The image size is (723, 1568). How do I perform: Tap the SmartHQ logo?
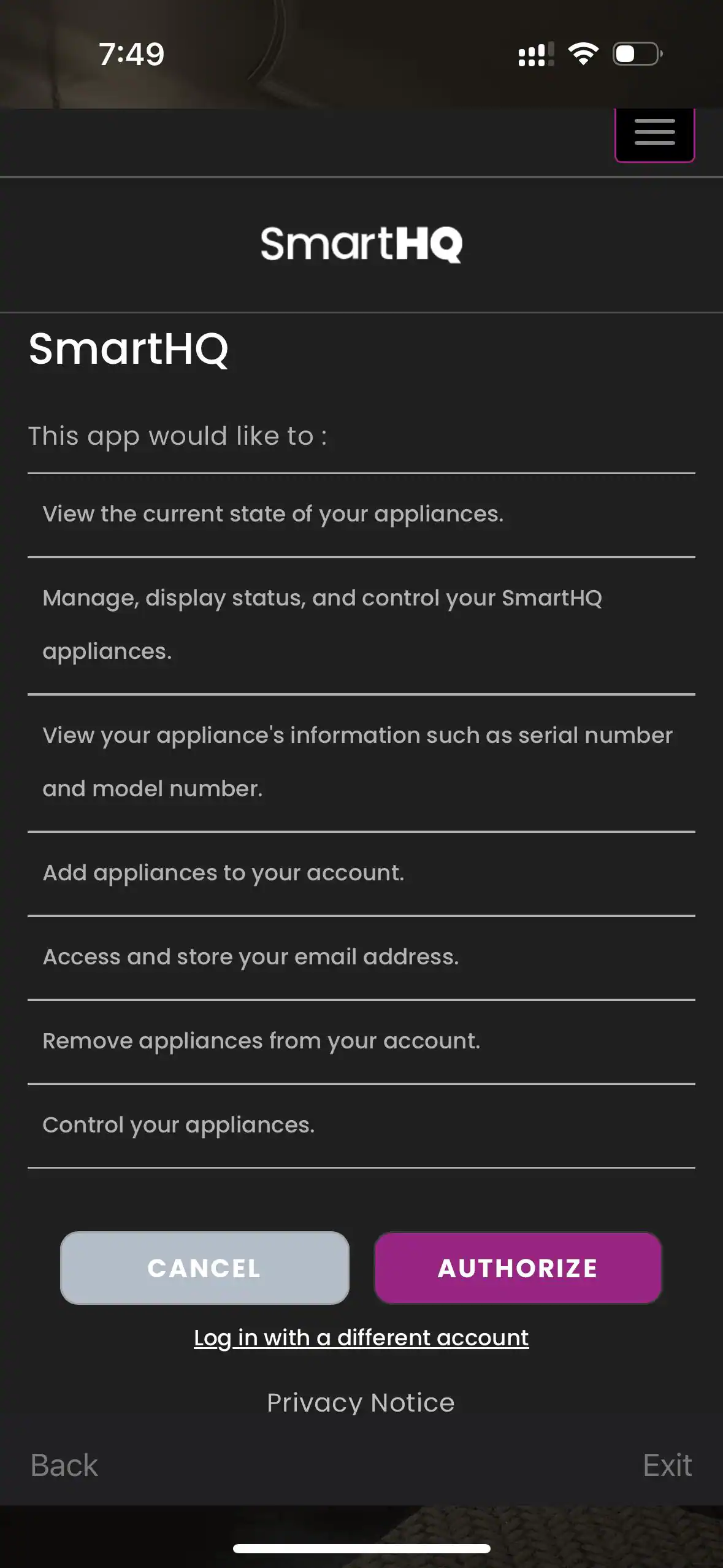click(x=361, y=245)
